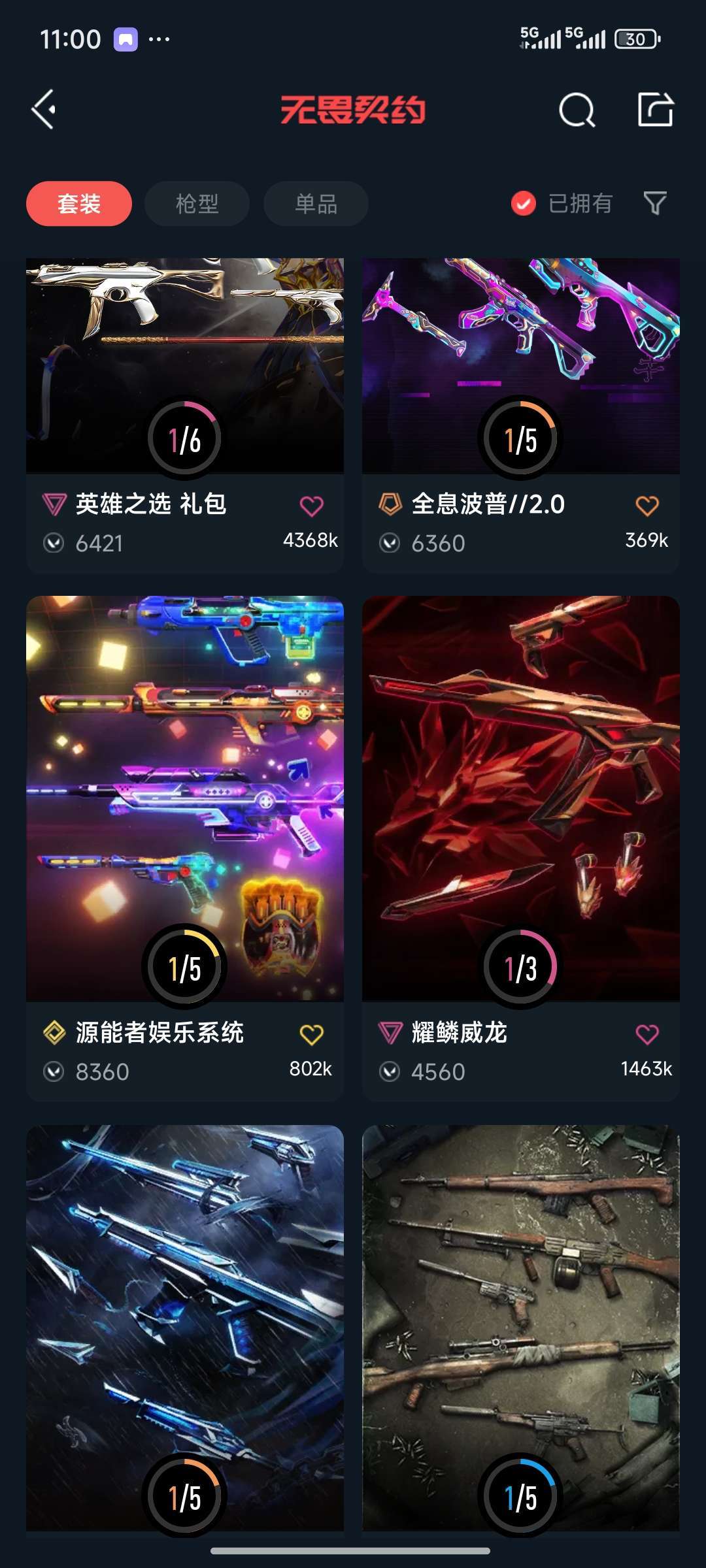Like the 全息波普//2.0 bundle
The width and height of the screenshot is (706, 1568).
pyautogui.click(x=647, y=506)
